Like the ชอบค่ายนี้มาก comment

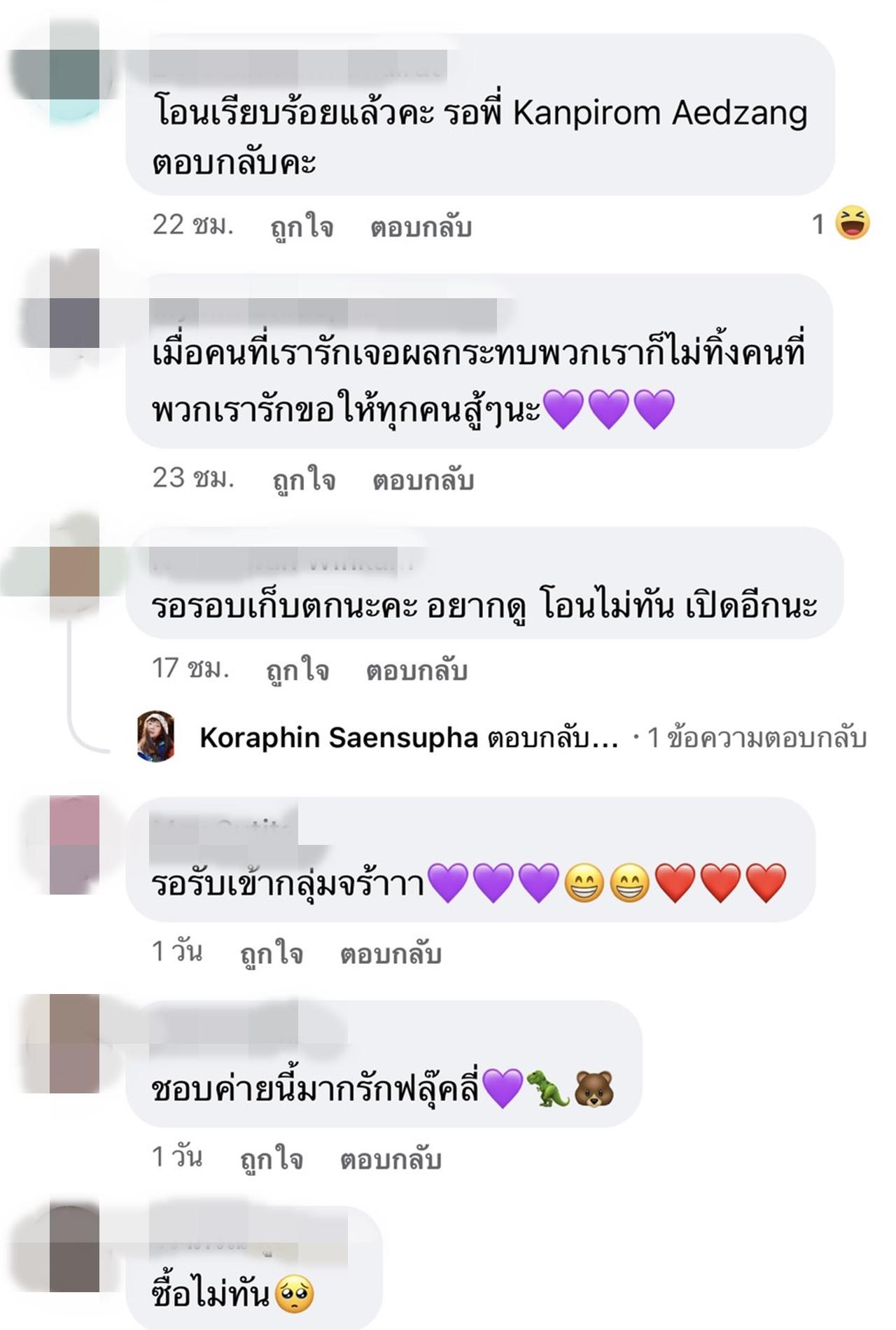[x=272, y=1159]
